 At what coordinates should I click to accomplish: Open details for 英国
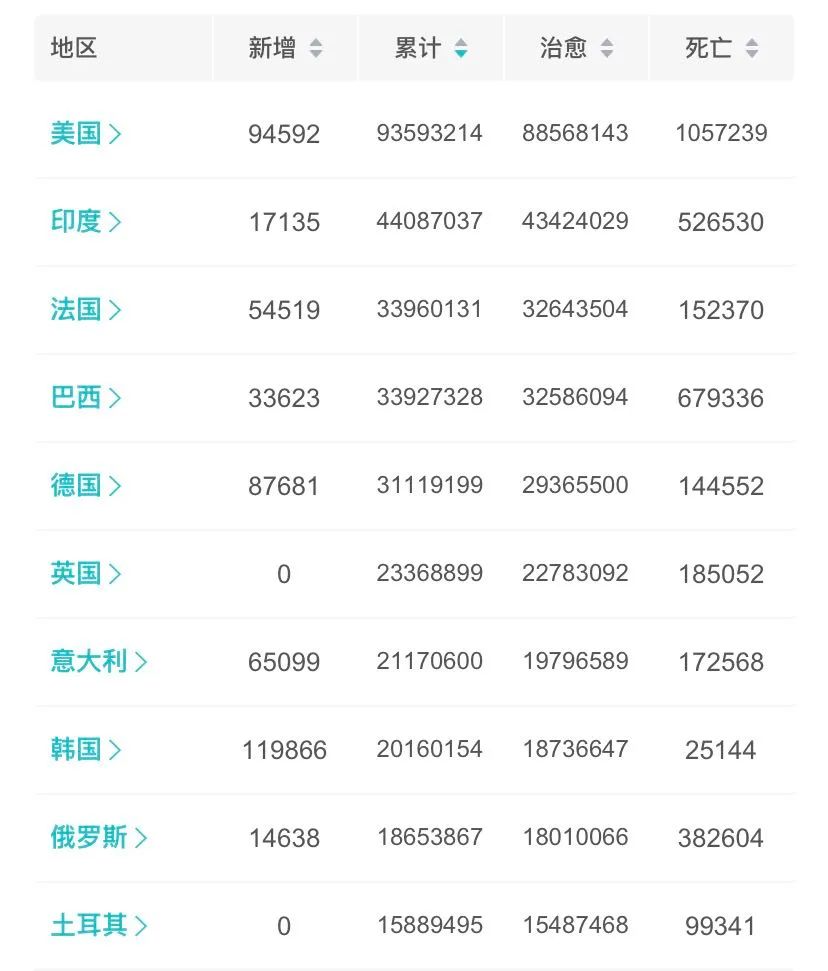pyautogui.click(x=86, y=573)
